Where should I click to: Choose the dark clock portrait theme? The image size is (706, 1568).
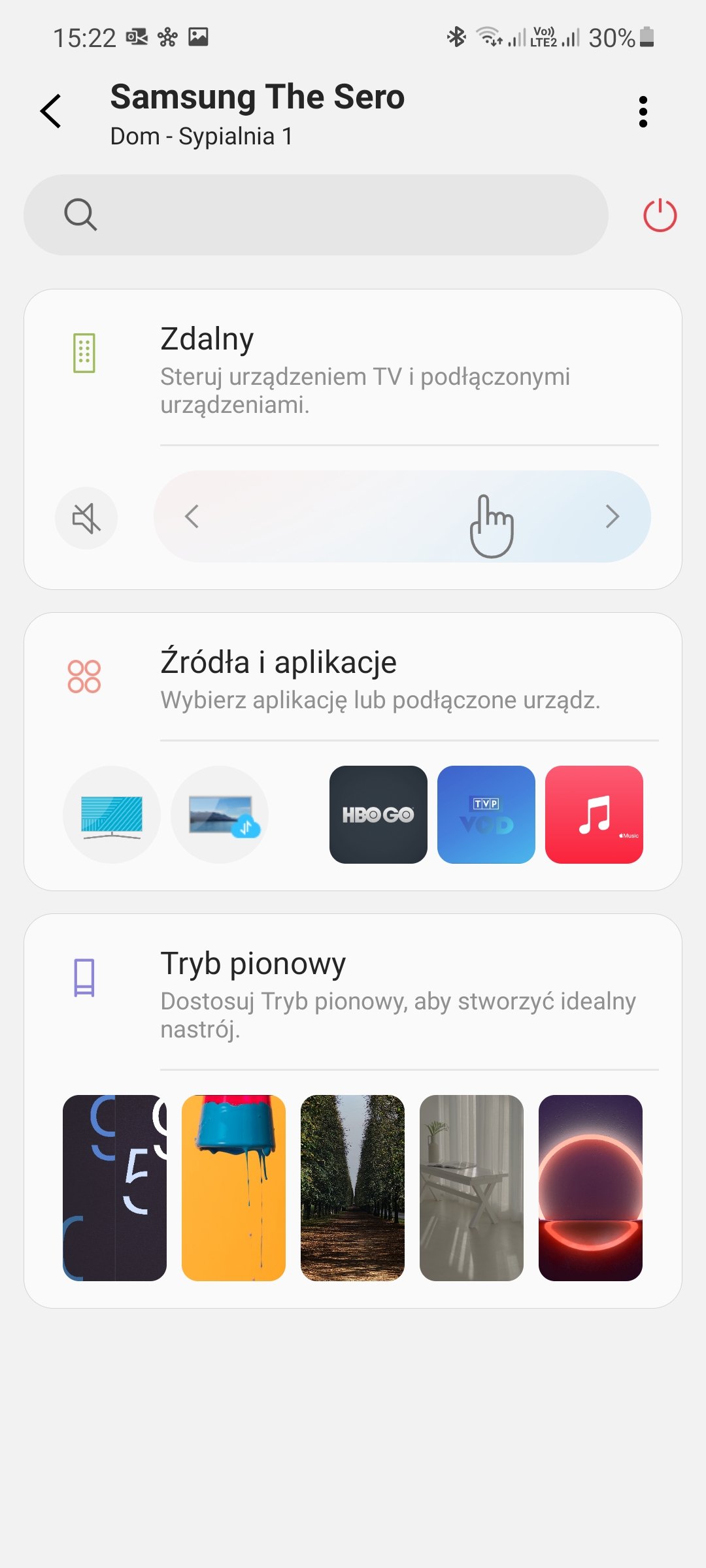point(114,1188)
